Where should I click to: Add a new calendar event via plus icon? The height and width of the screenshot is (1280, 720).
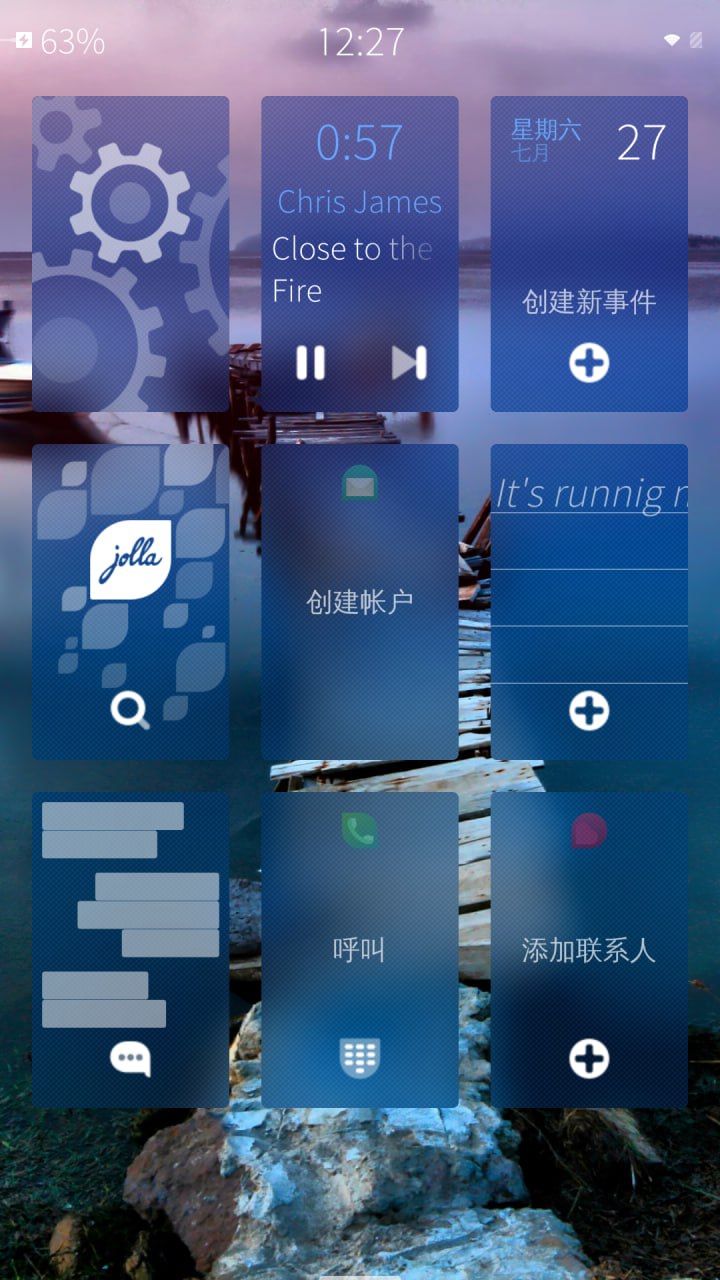tap(589, 363)
